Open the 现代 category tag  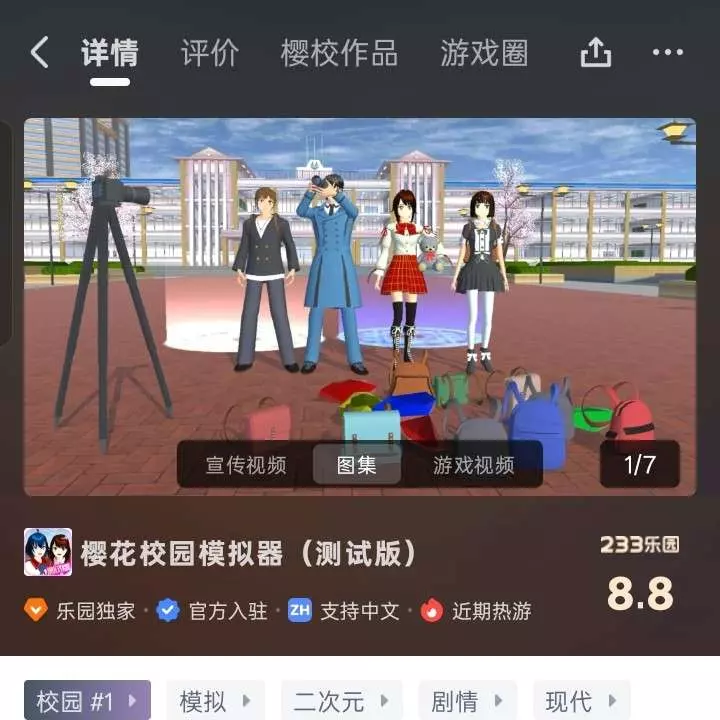(582, 701)
